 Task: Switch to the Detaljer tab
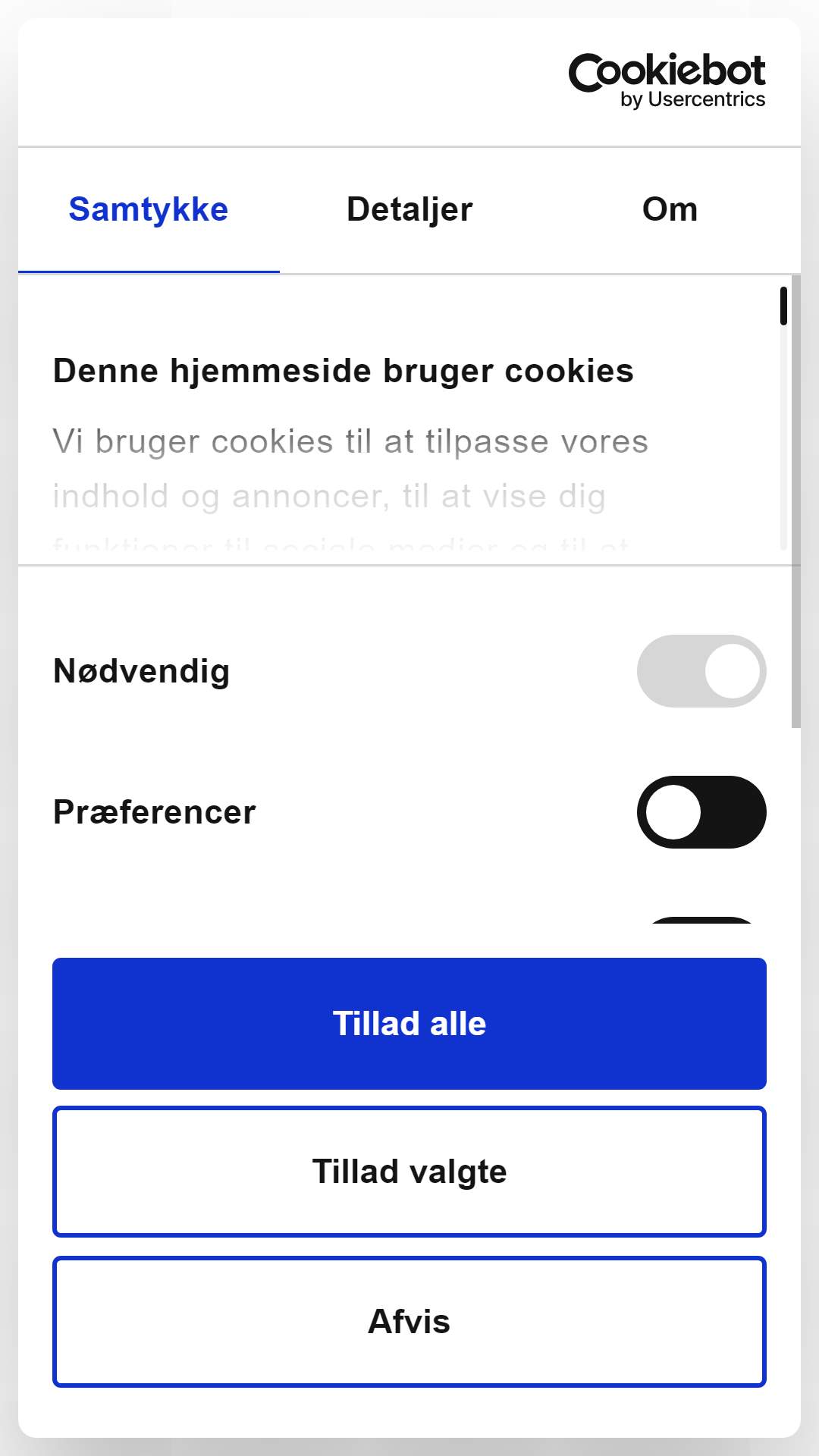pos(409,210)
